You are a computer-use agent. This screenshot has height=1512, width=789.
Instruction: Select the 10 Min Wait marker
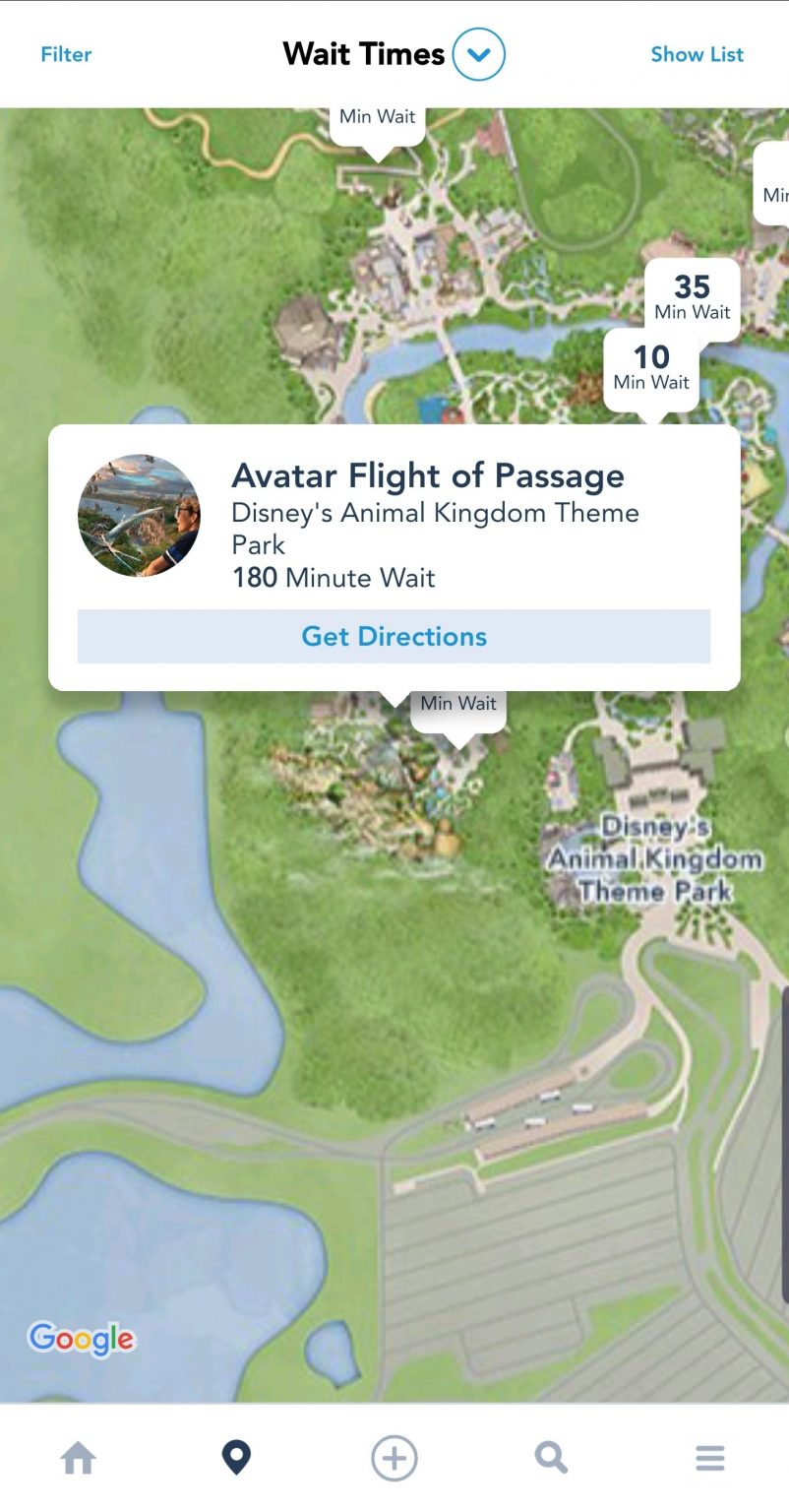[650, 367]
